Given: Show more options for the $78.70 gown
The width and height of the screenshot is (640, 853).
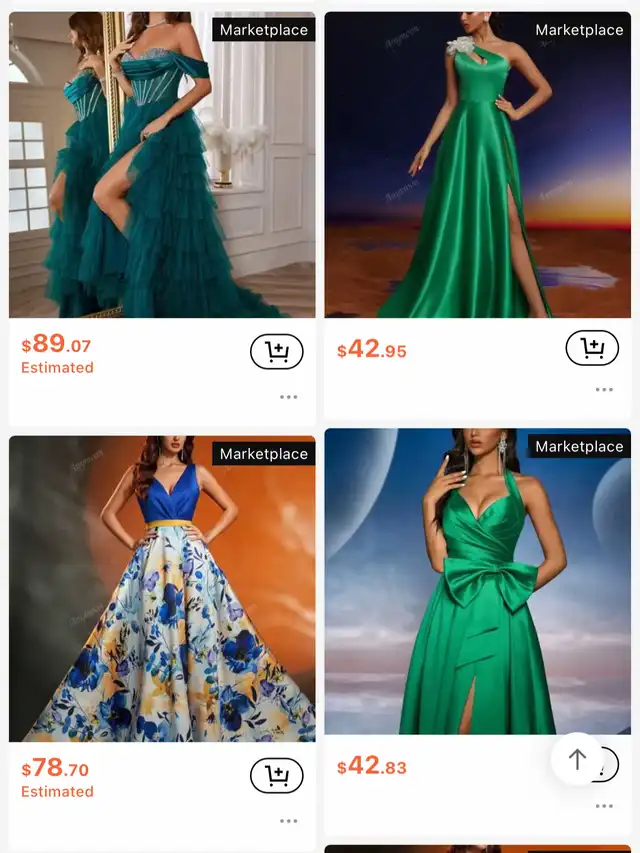Looking at the screenshot, I should 289,821.
